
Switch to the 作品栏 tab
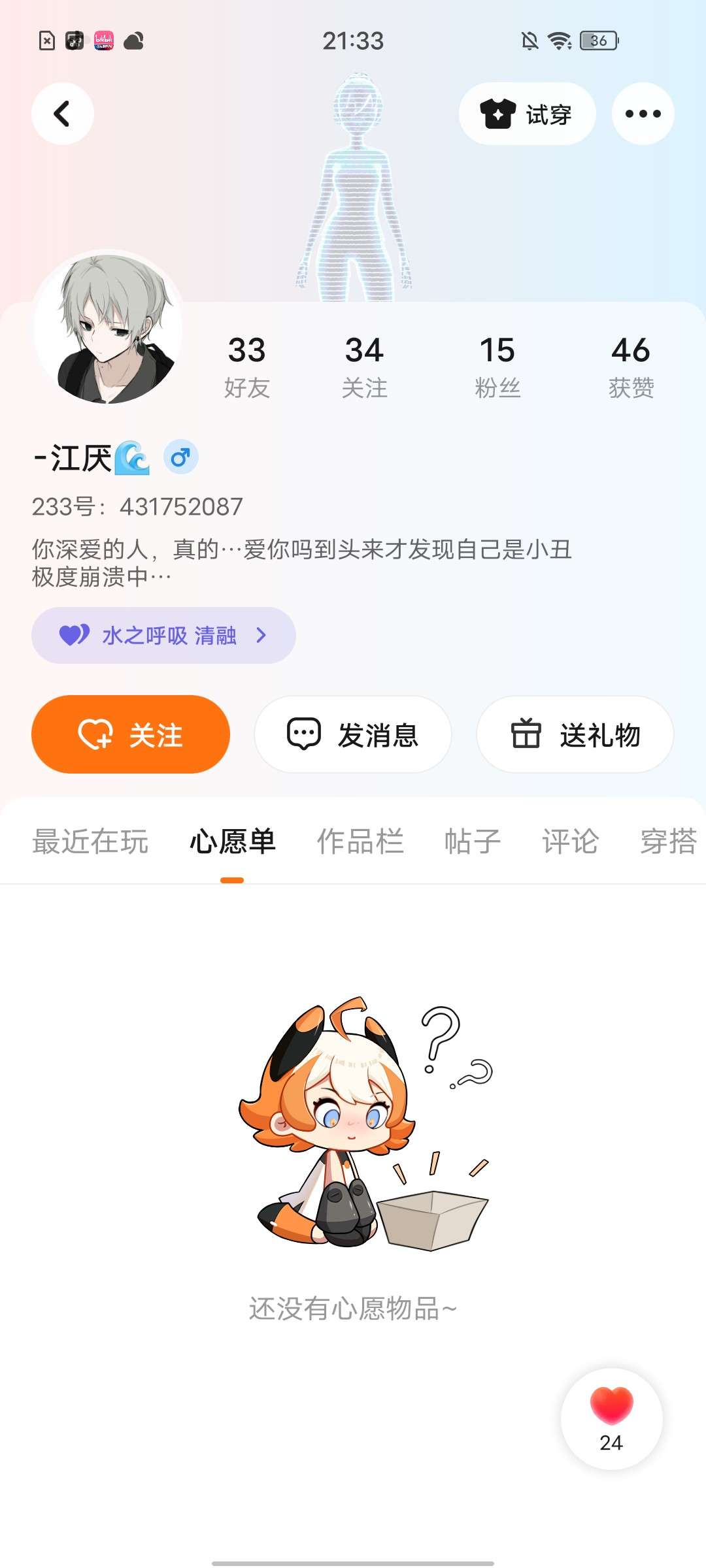coord(360,841)
